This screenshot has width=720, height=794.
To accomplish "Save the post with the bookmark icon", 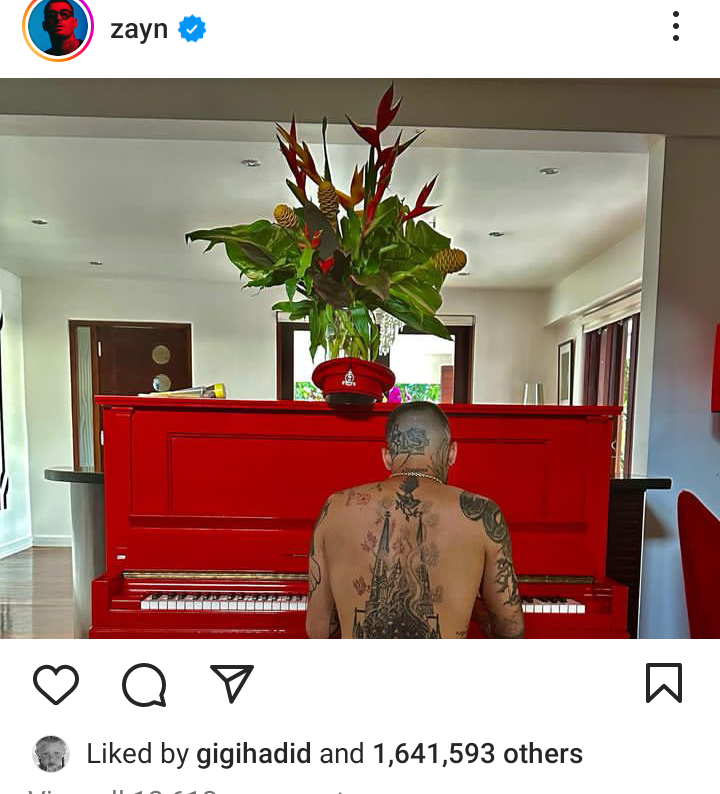I will (663, 683).
